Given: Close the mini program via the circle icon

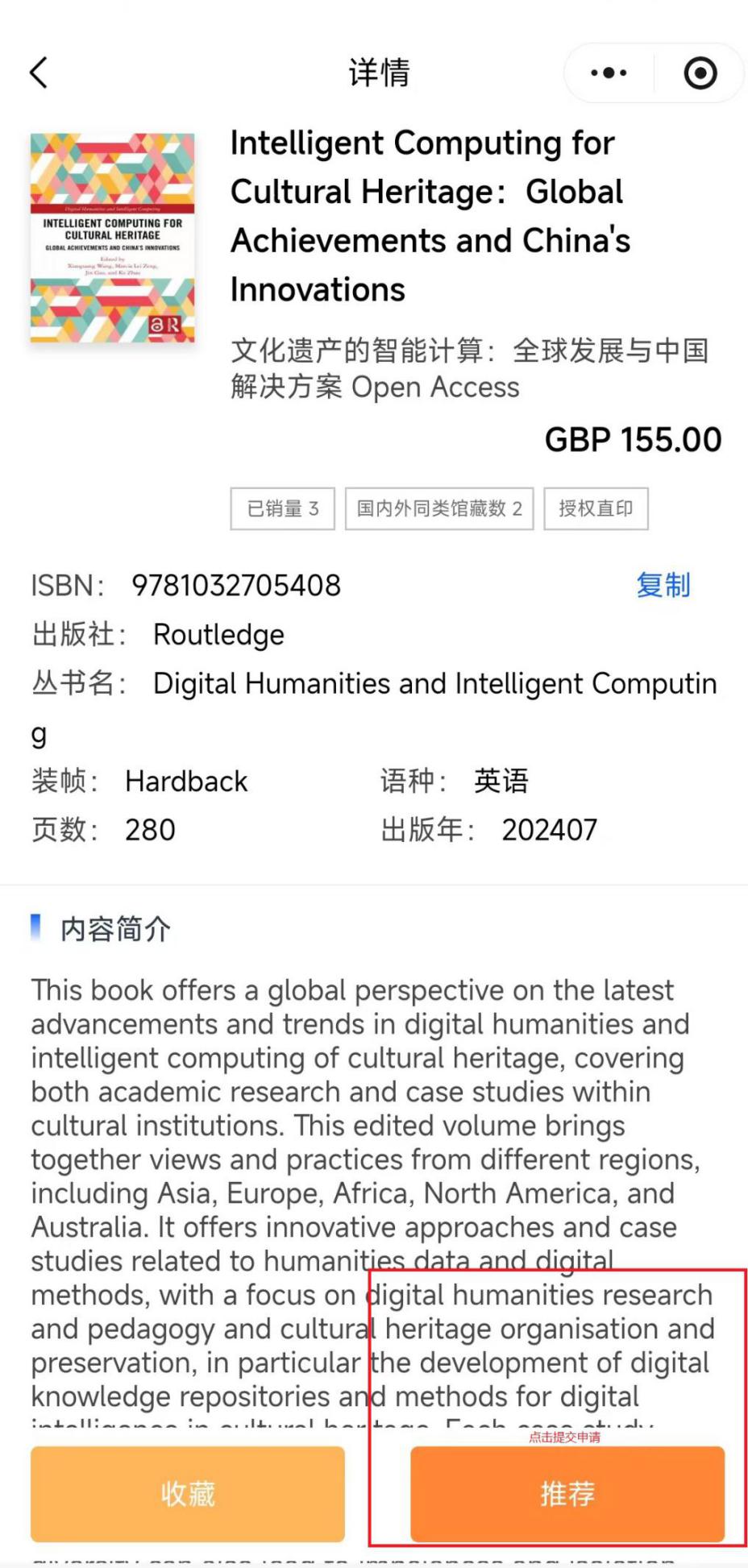Looking at the screenshot, I should [700, 73].
